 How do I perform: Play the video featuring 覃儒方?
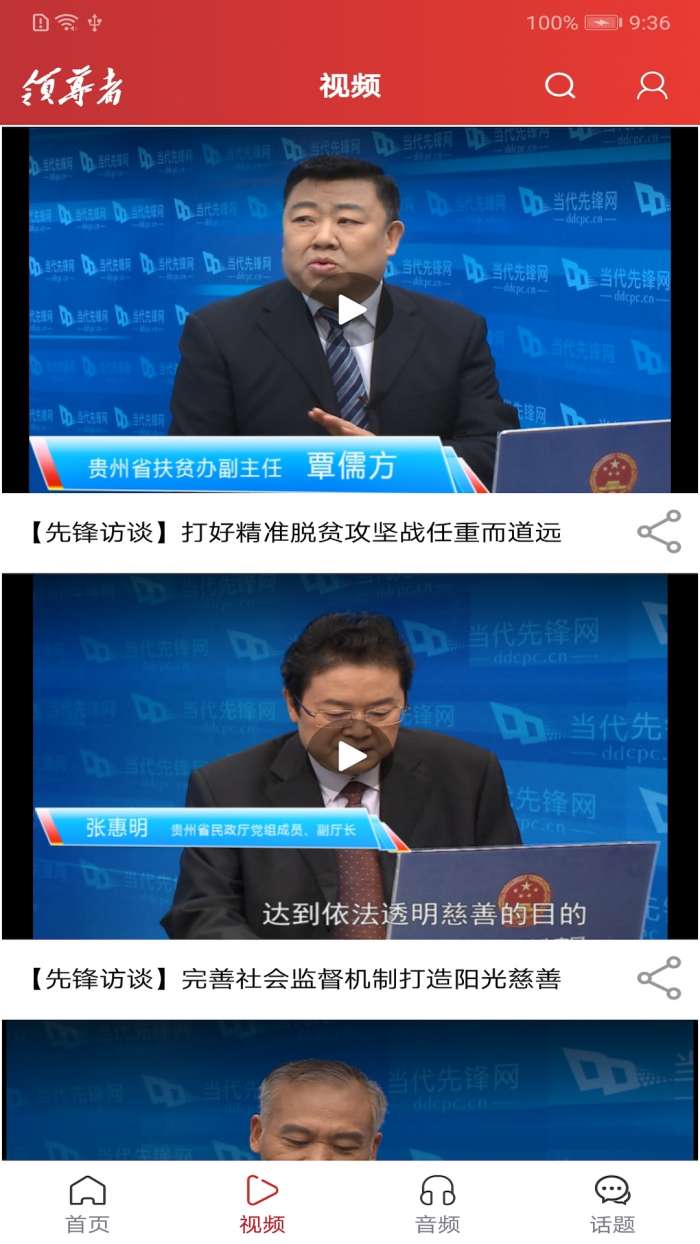[350, 310]
